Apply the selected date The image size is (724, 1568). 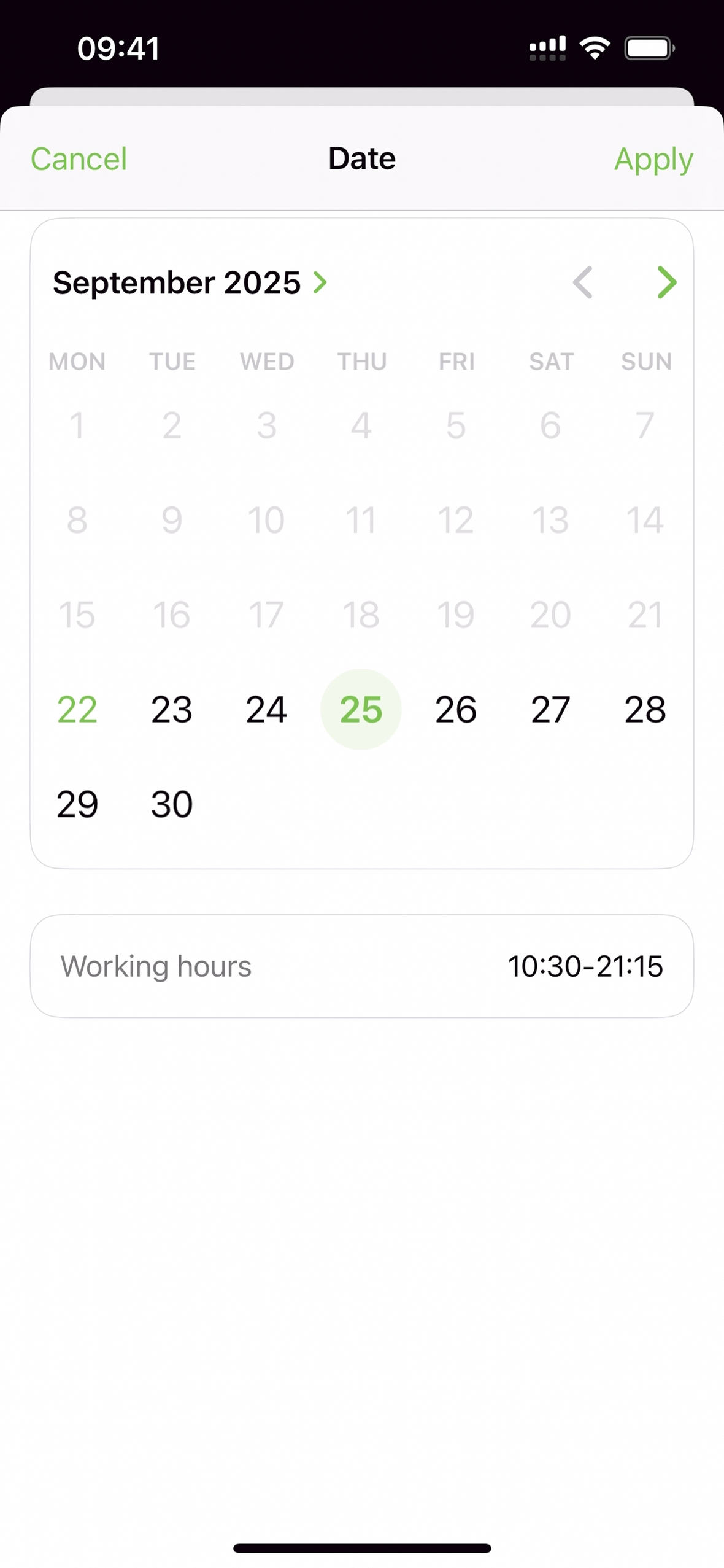653,159
